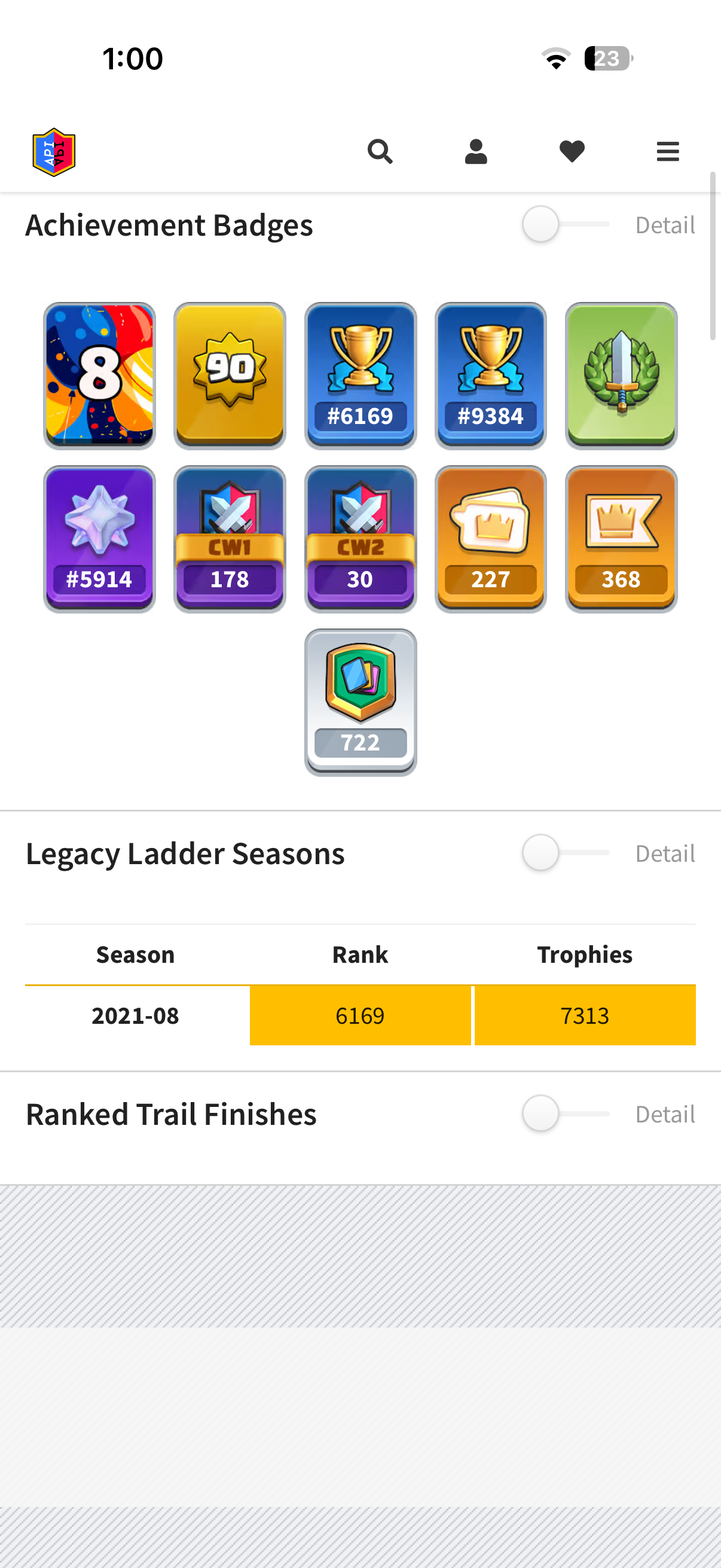
Task: Tap the green sword laurel badge
Action: 621,376
